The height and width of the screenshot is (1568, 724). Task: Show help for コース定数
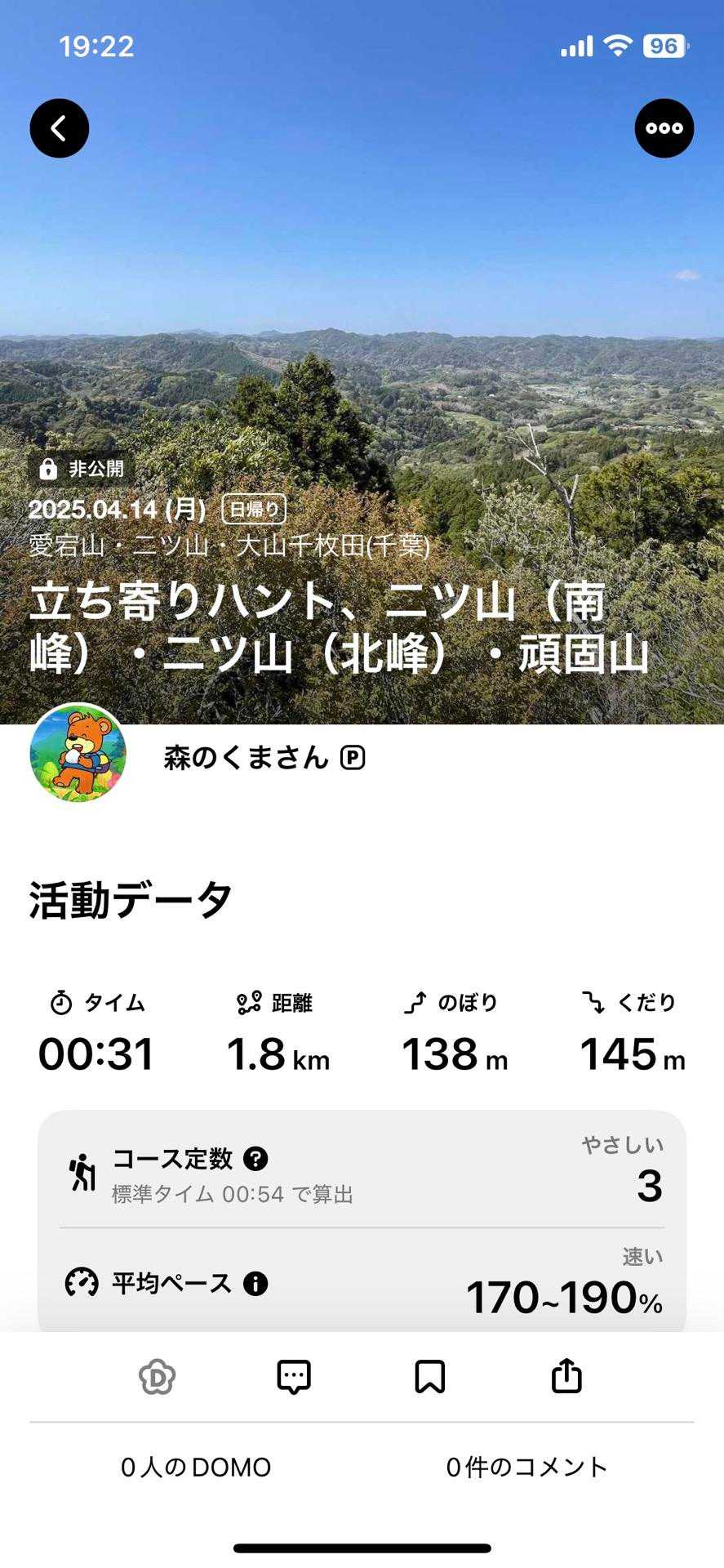[256, 1159]
